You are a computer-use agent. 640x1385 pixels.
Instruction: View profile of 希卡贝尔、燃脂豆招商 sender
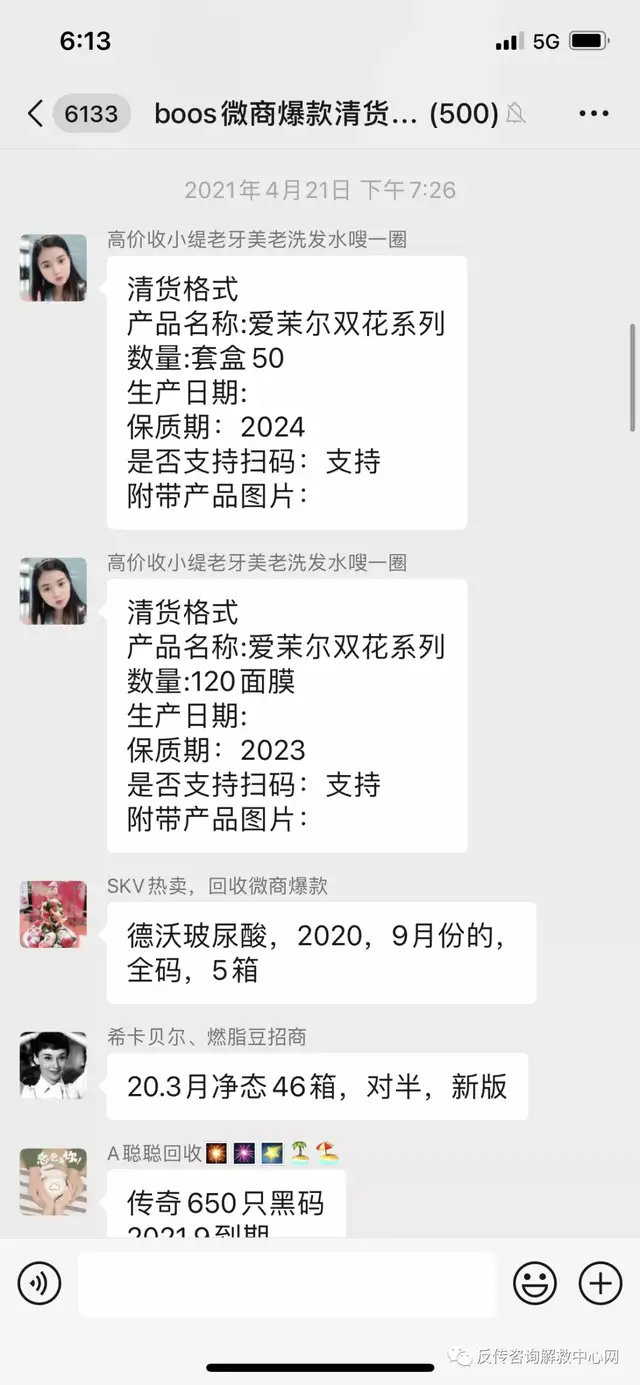pyautogui.click(x=53, y=1066)
